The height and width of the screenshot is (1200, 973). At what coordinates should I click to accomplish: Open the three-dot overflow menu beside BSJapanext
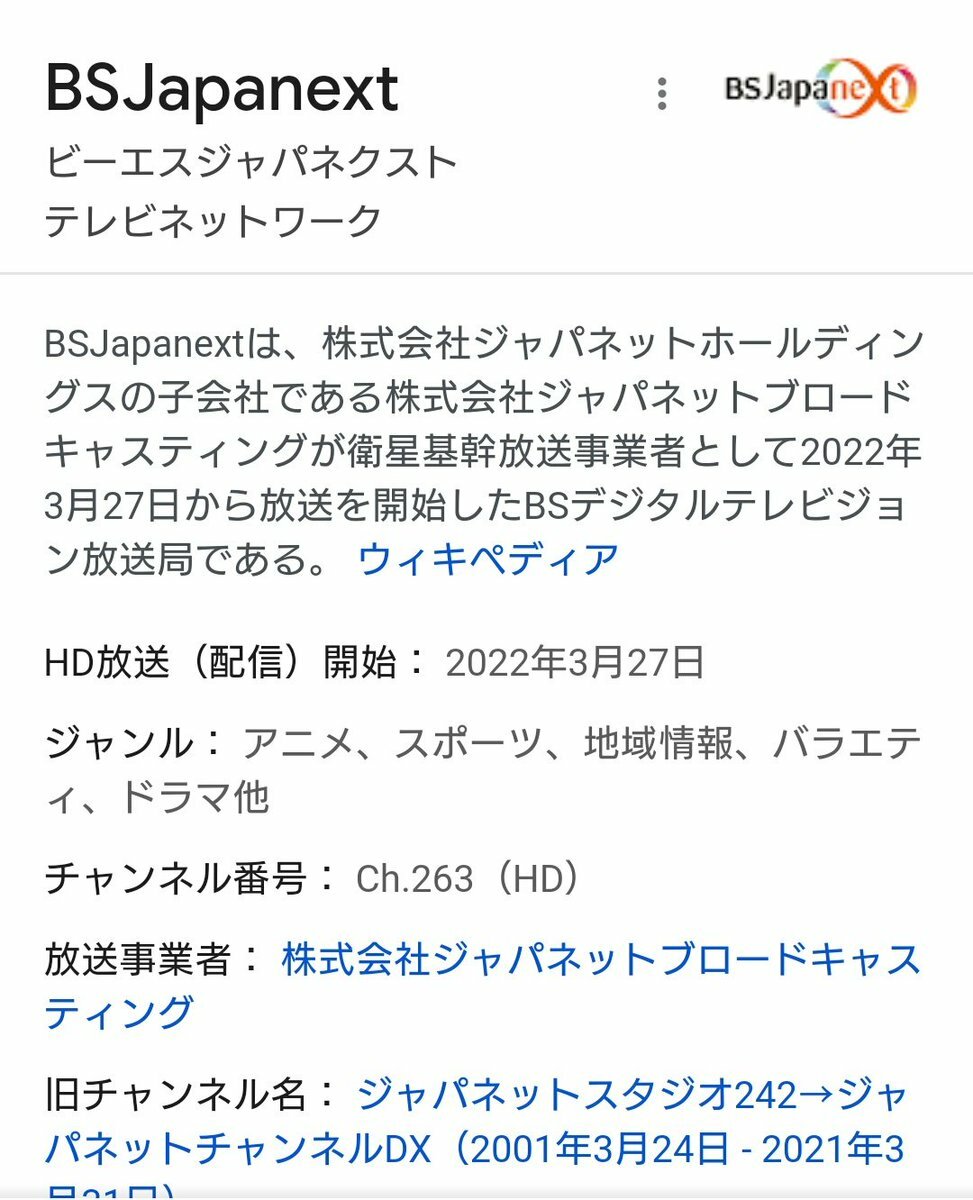(x=661, y=94)
